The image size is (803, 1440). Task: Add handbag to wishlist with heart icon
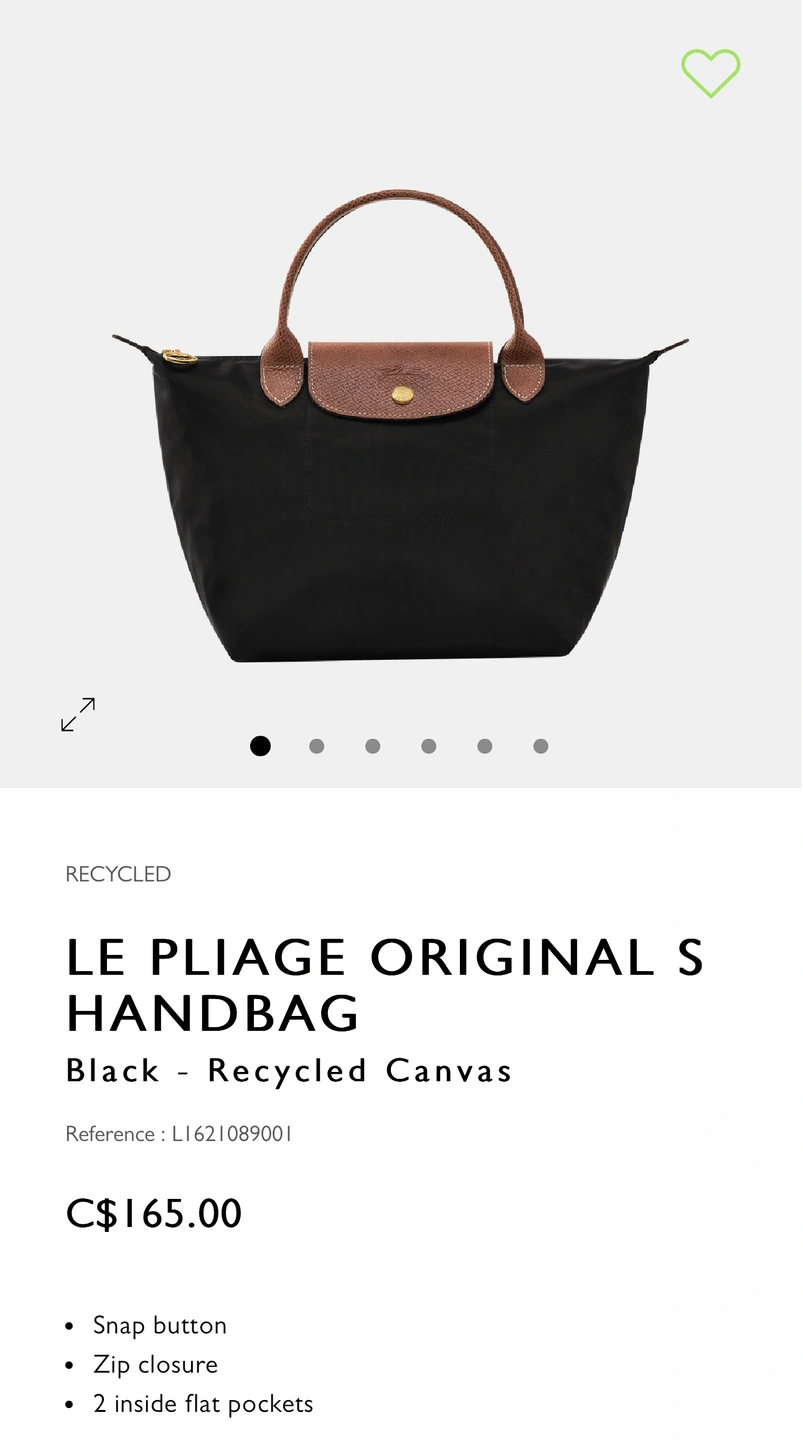click(x=710, y=73)
